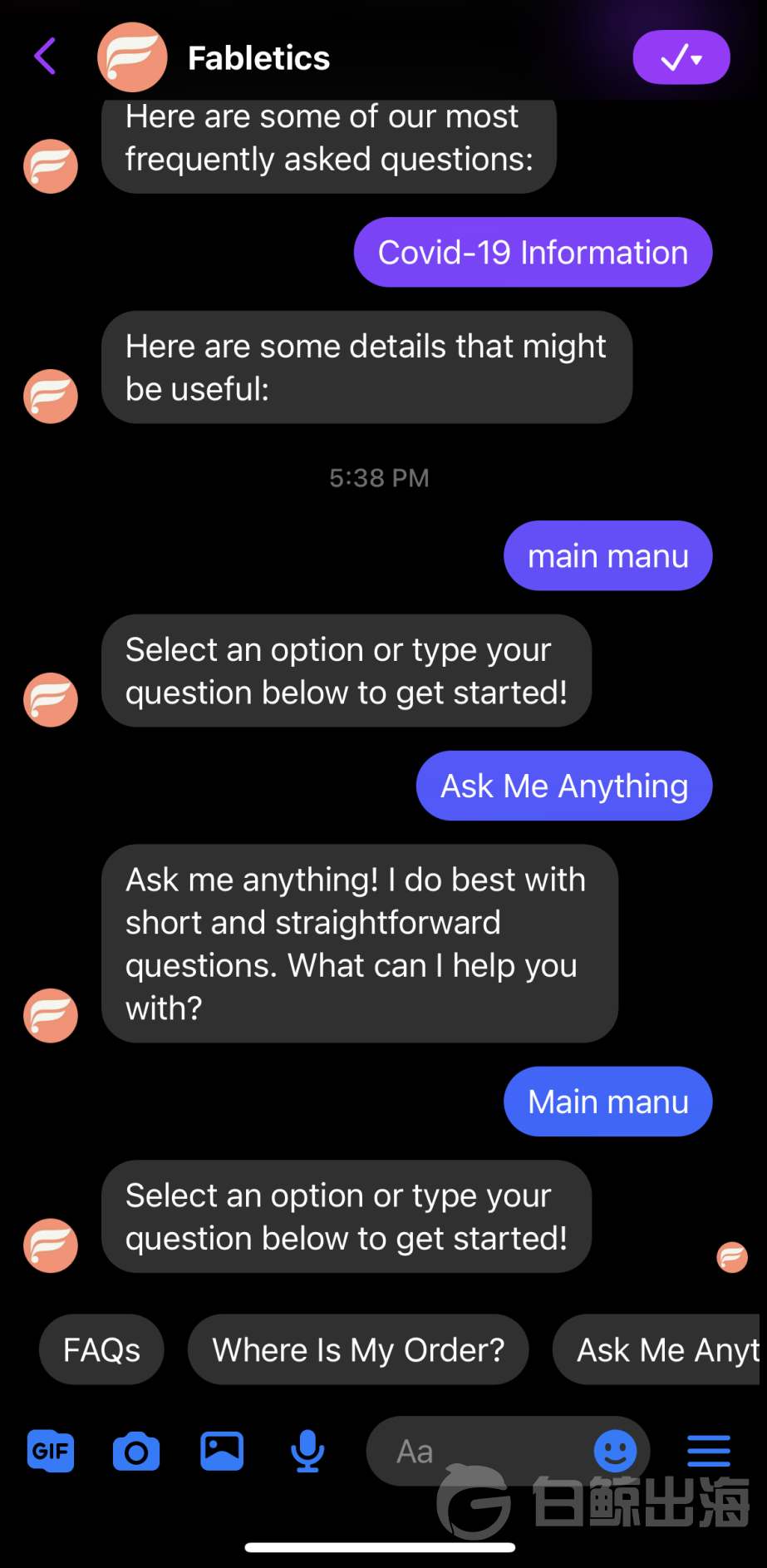The width and height of the screenshot is (767, 1568).
Task: Tap the Covid-19 Information sent message
Action: point(532,252)
